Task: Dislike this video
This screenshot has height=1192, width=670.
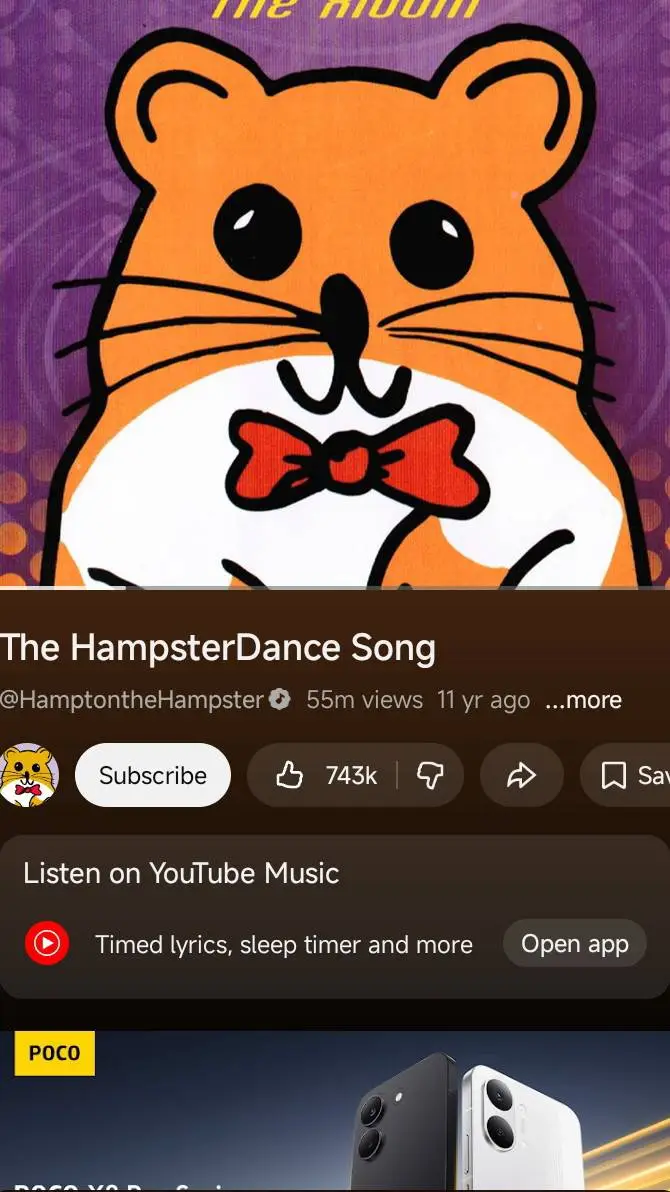Action: [430, 775]
